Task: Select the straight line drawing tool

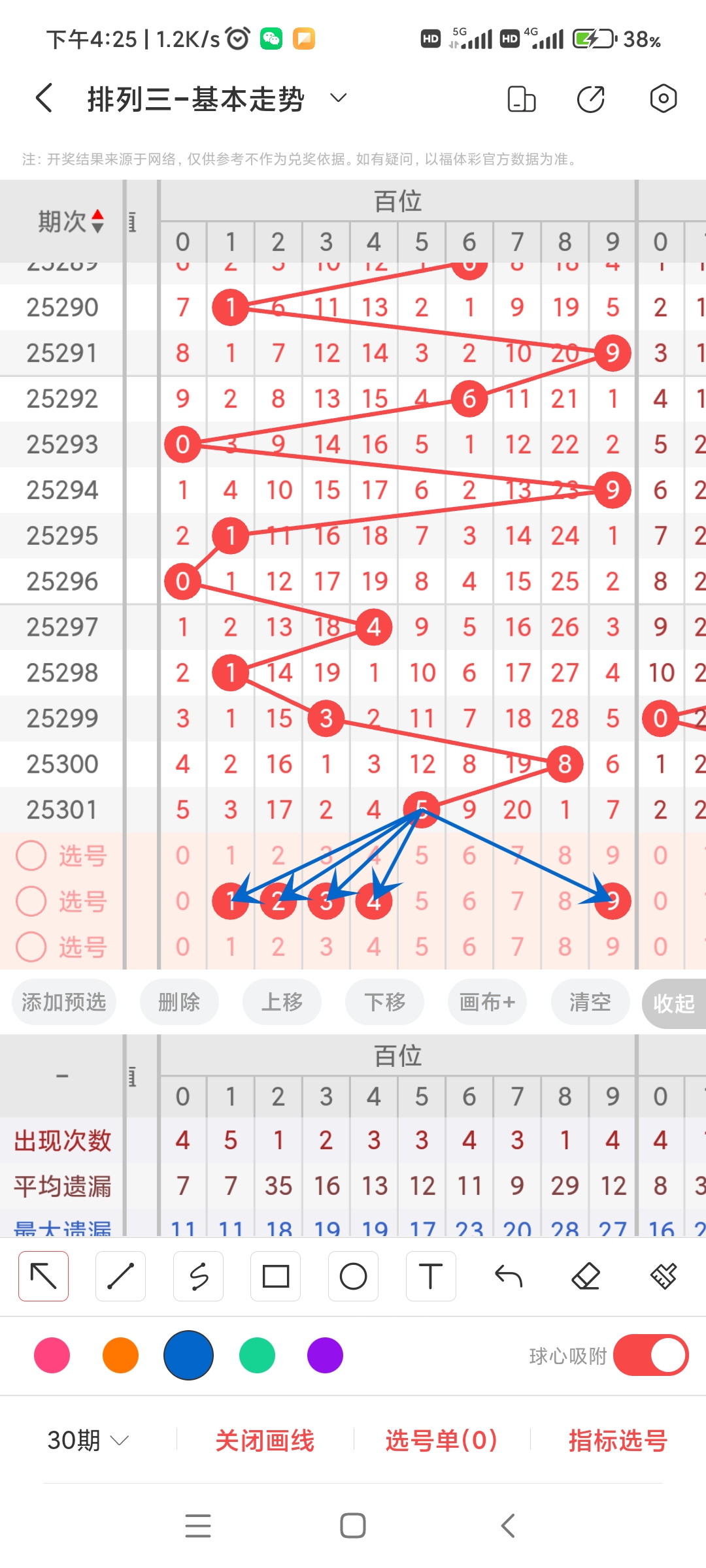Action: coord(120,1275)
